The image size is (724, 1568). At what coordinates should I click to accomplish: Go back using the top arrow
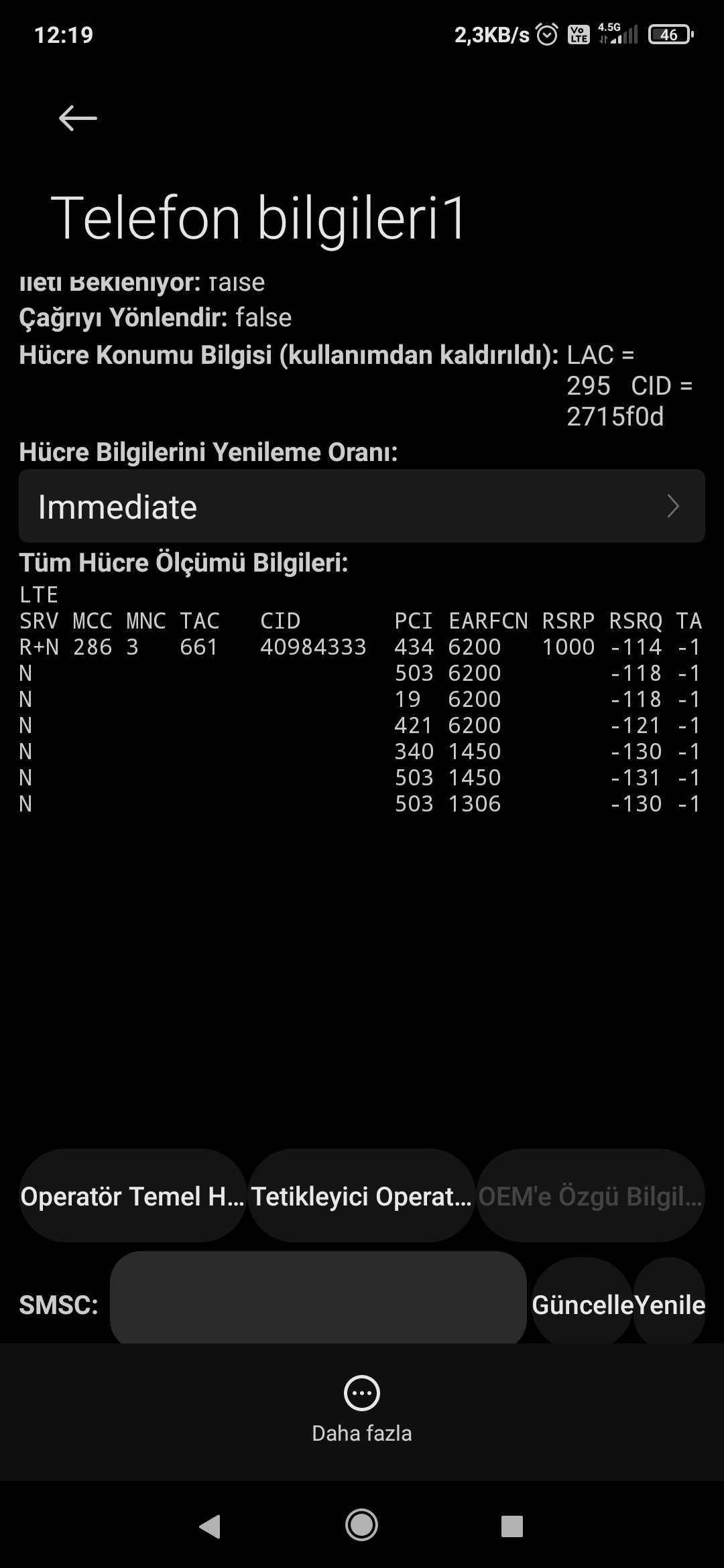(78, 119)
